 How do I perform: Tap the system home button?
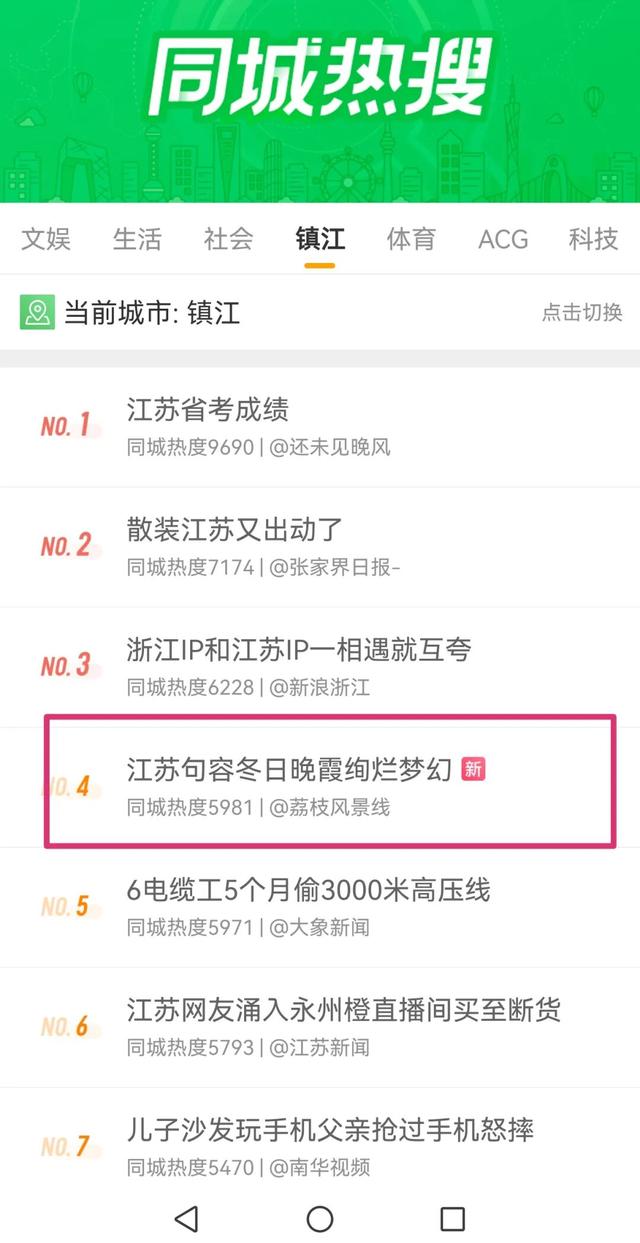[x=320, y=1218]
